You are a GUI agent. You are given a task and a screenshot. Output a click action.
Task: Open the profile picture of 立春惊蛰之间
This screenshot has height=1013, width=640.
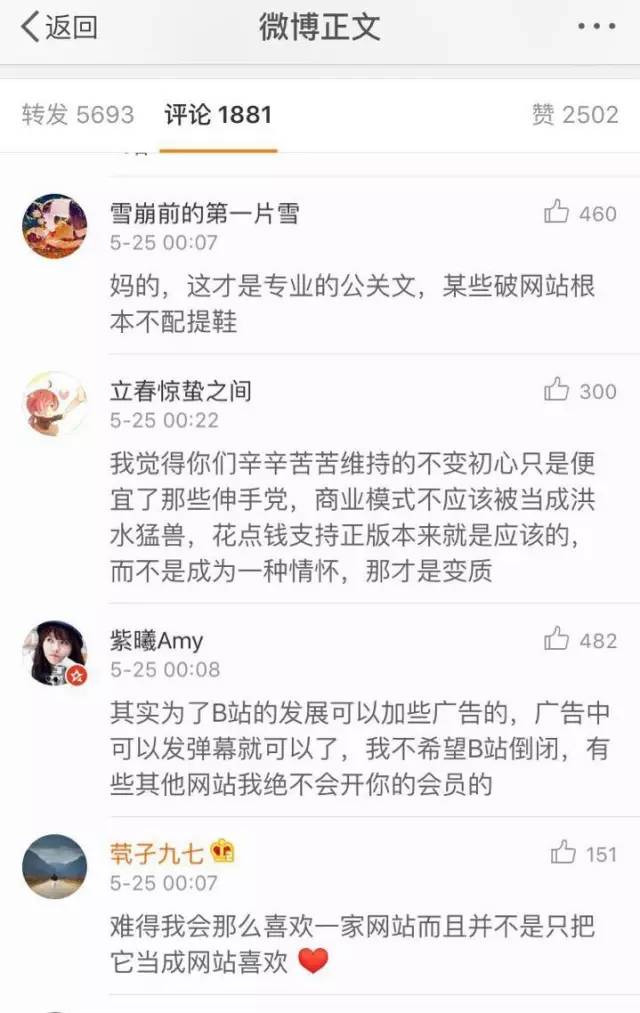54,404
